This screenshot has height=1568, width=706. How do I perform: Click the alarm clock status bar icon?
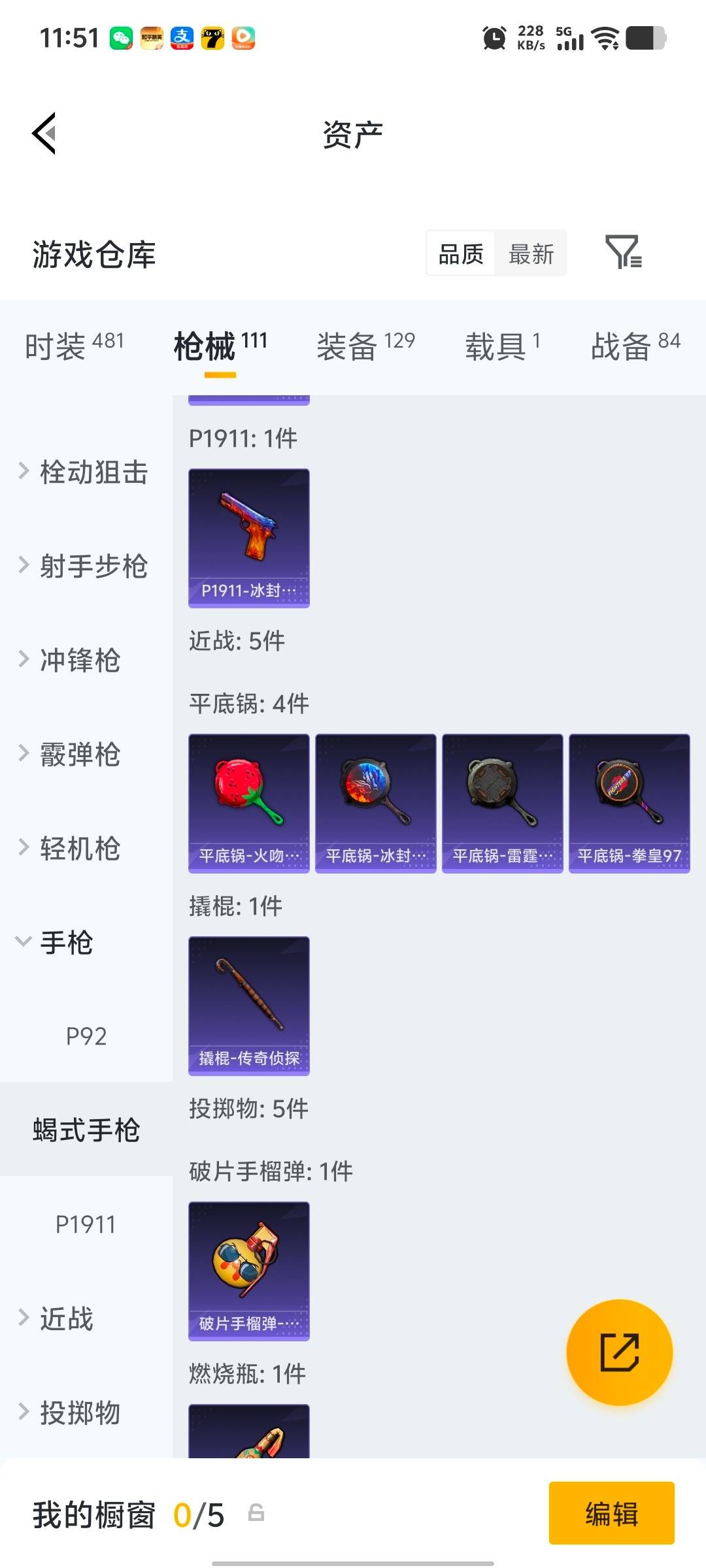tap(496, 37)
